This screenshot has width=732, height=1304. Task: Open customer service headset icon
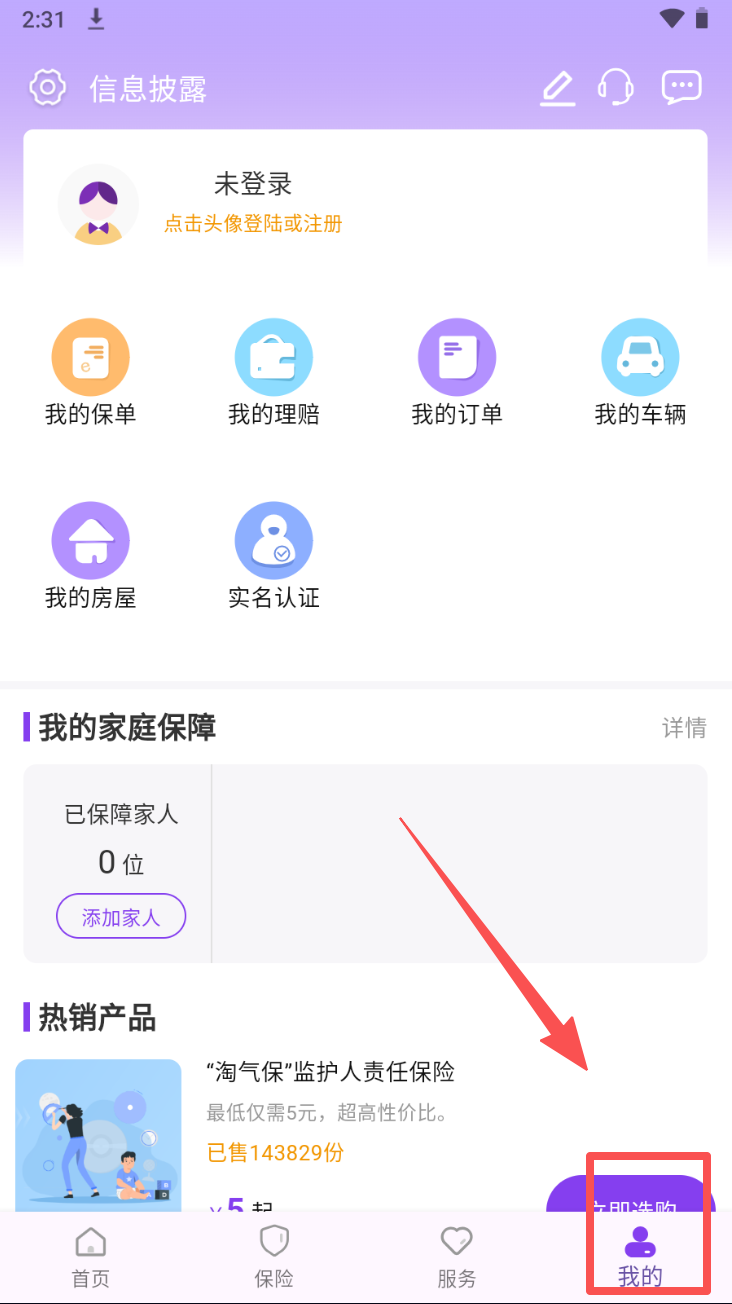tap(616, 88)
